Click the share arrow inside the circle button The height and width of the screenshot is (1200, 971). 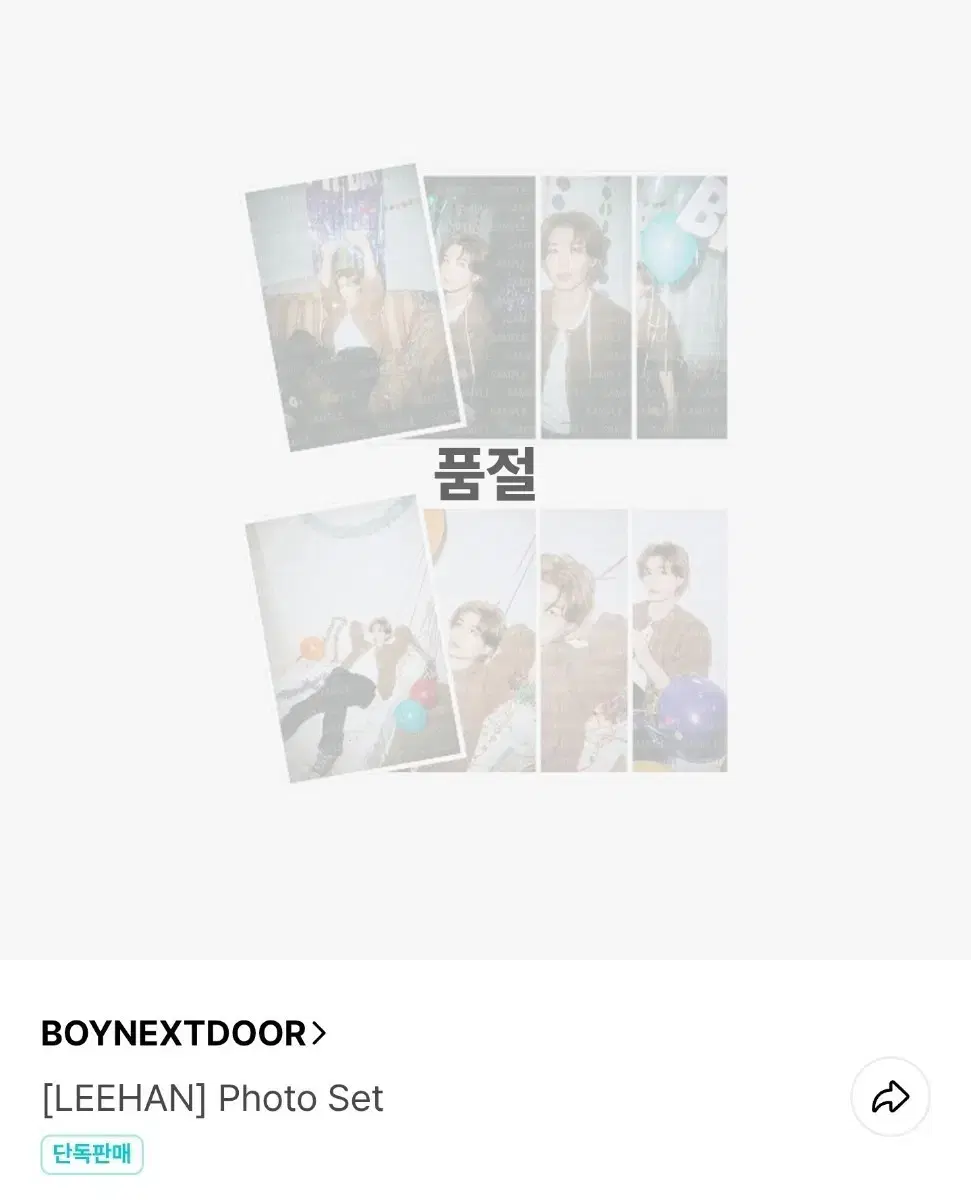coord(890,1096)
